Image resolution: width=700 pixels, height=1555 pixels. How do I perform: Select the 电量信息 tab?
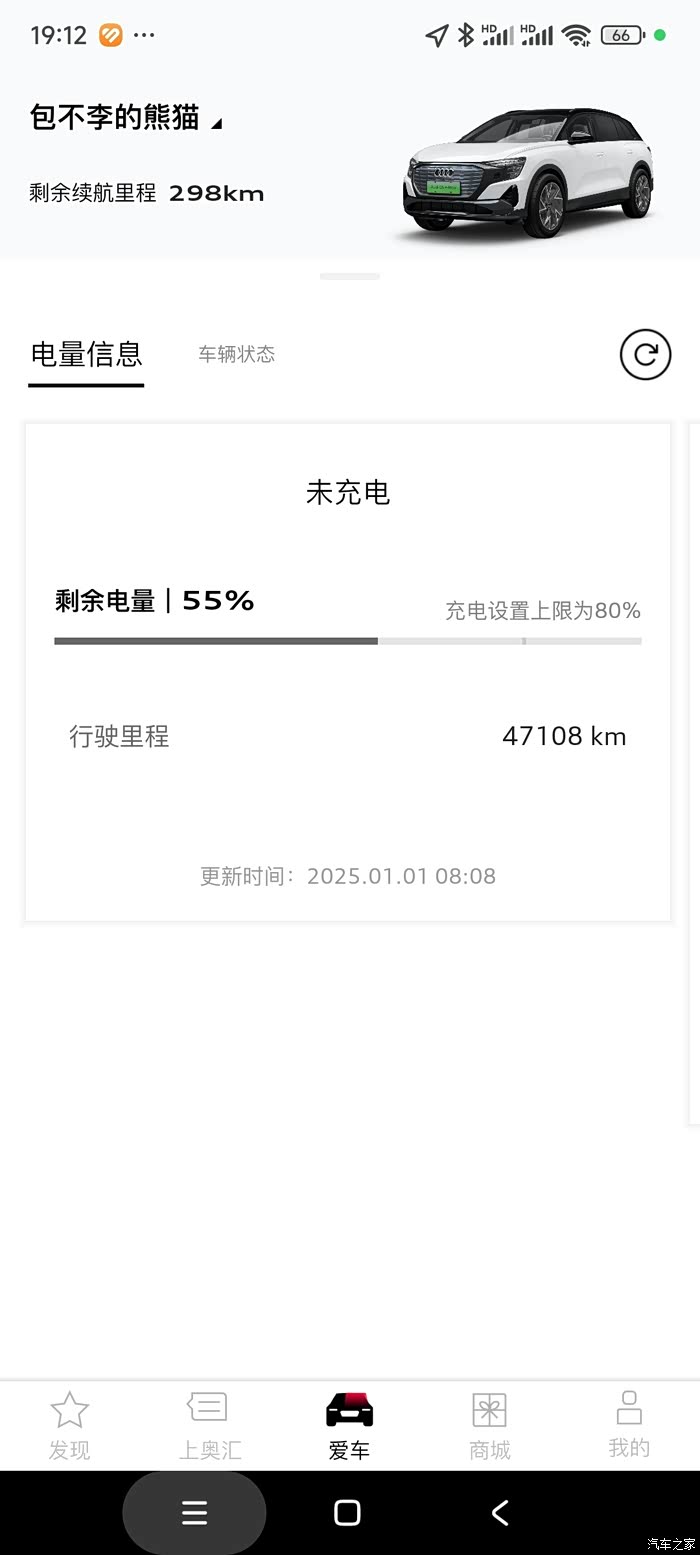86,354
